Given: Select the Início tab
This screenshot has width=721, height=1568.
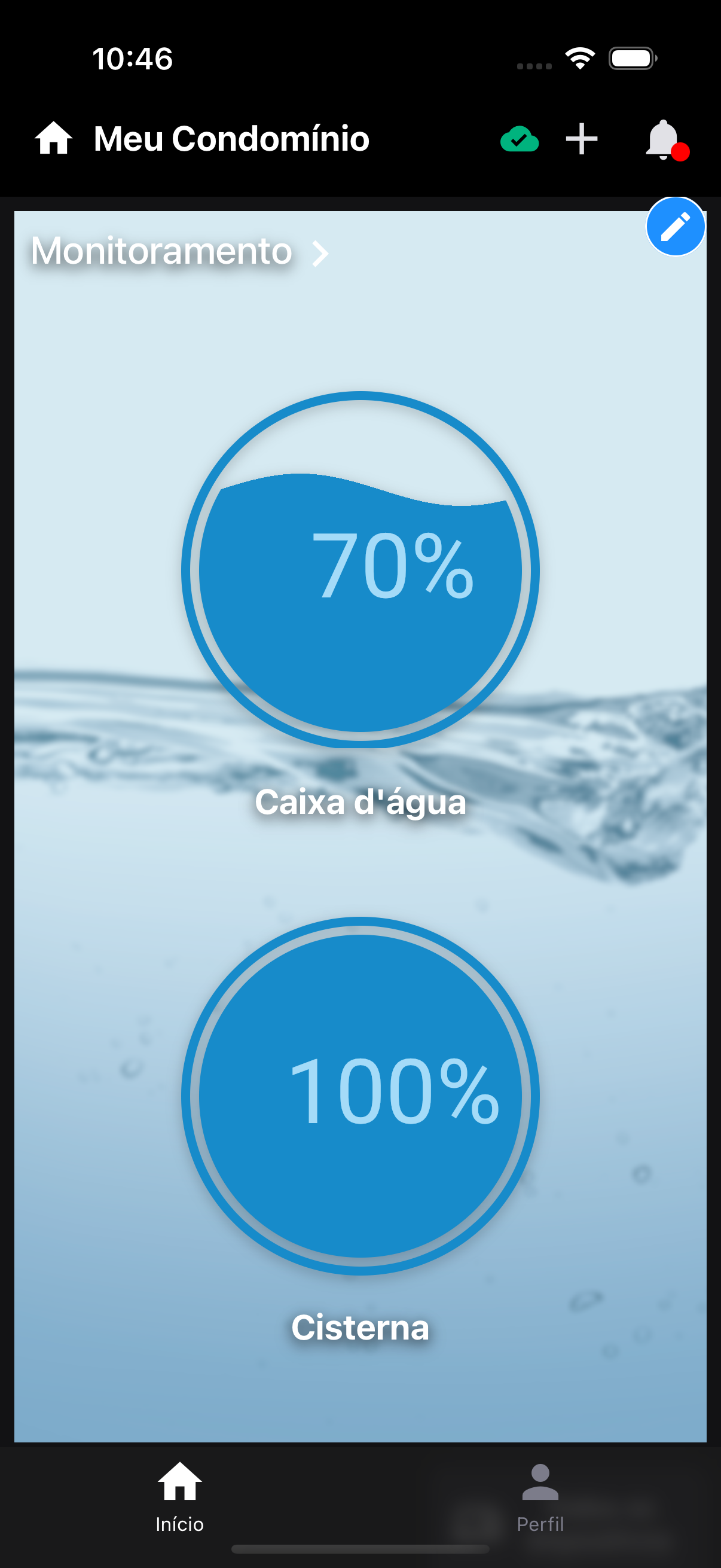Looking at the screenshot, I should (179, 1497).
